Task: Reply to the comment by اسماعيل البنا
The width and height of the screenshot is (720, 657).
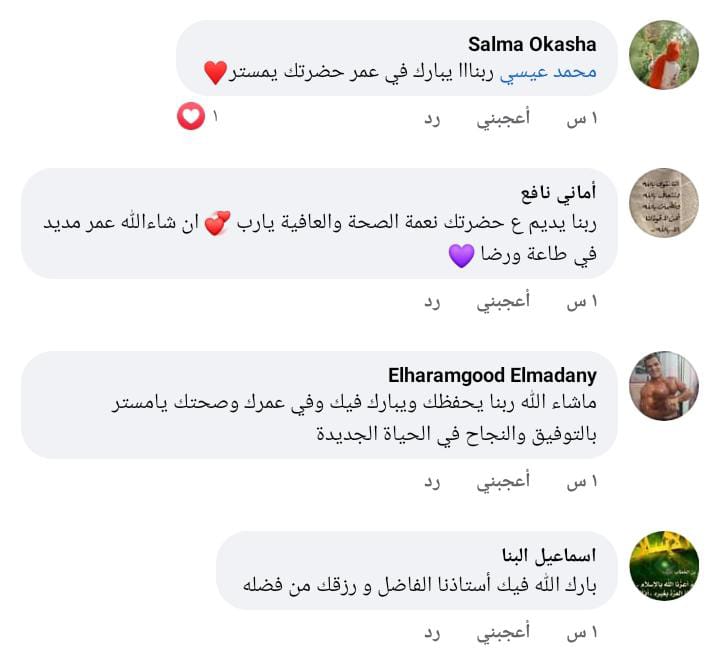Action: 432,632
